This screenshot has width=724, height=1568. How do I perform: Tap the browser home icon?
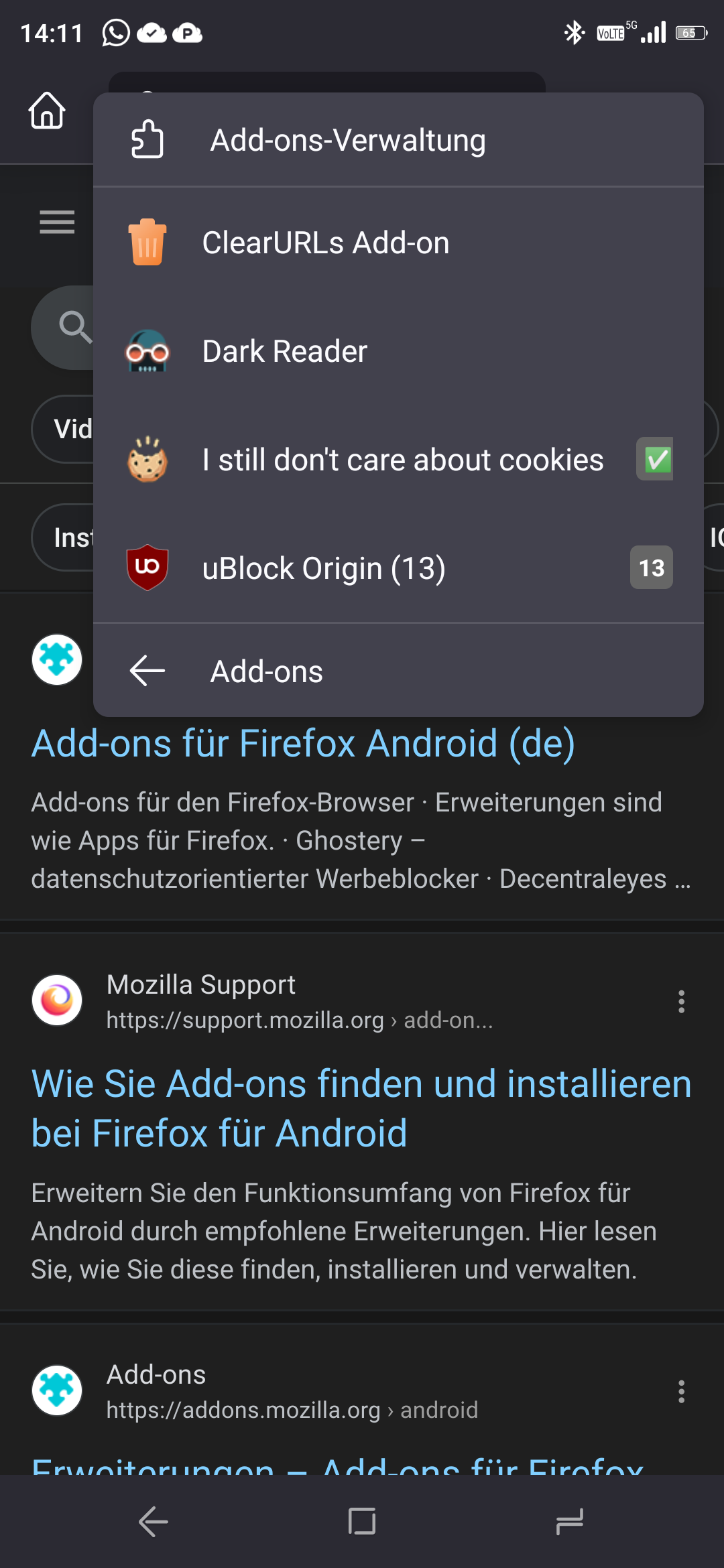coord(47,111)
